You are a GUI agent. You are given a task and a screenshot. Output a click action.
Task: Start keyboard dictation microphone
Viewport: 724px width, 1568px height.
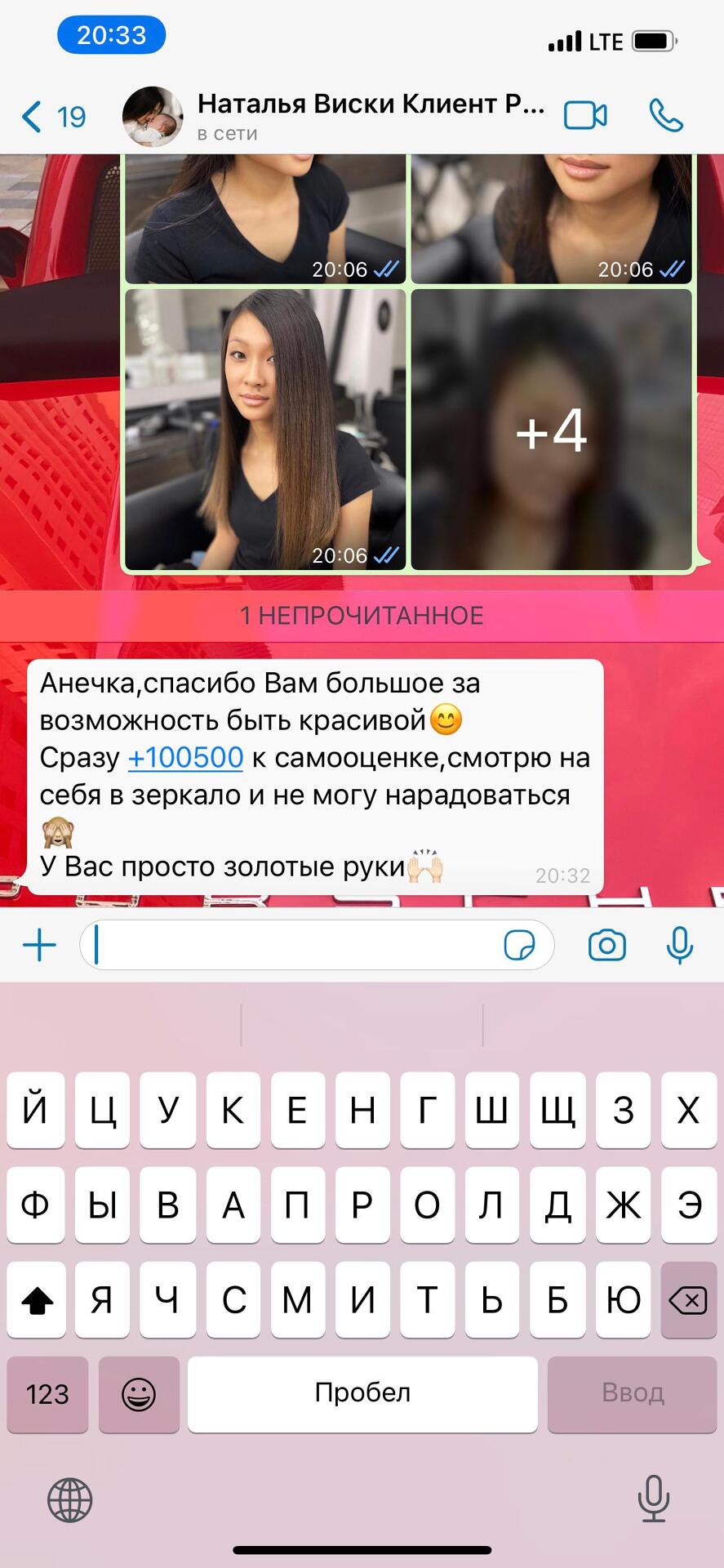click(x=653, y=1500)
